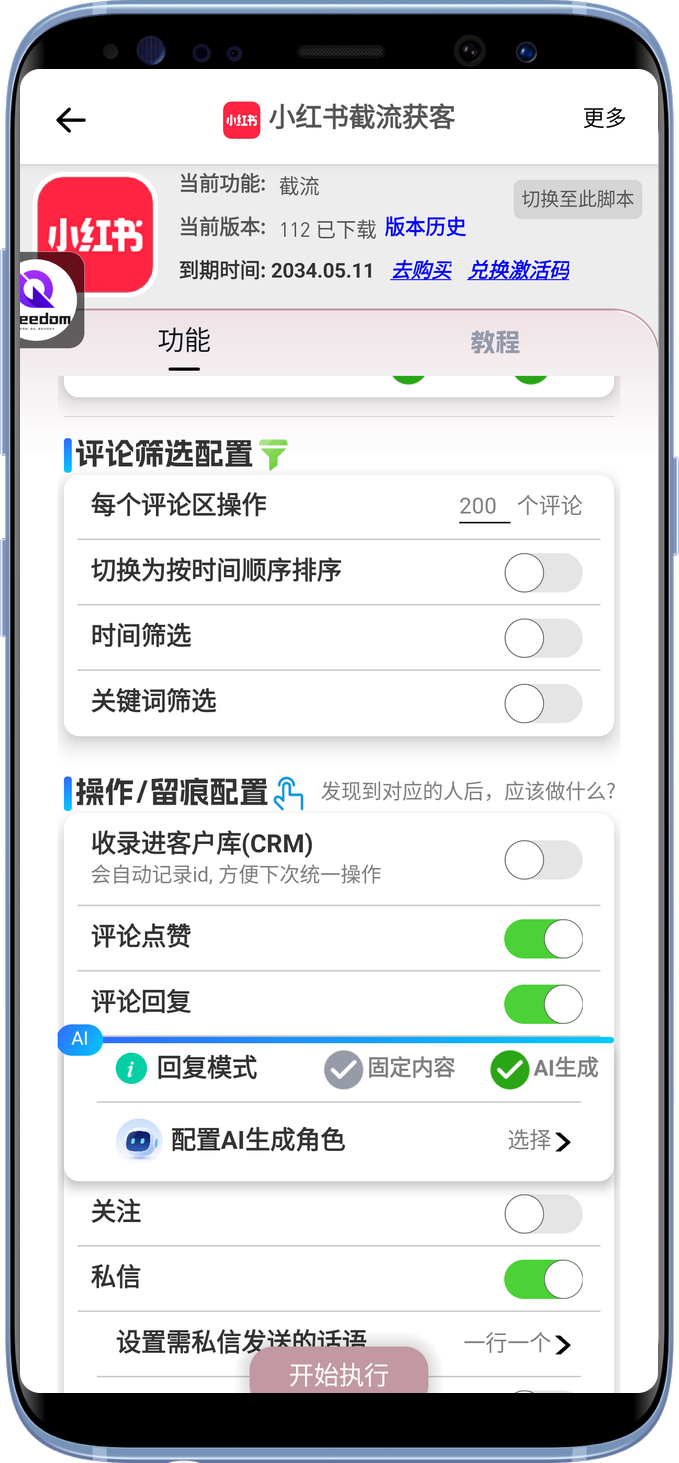Open the 兑换激活码 link

(x=518, y=270)
